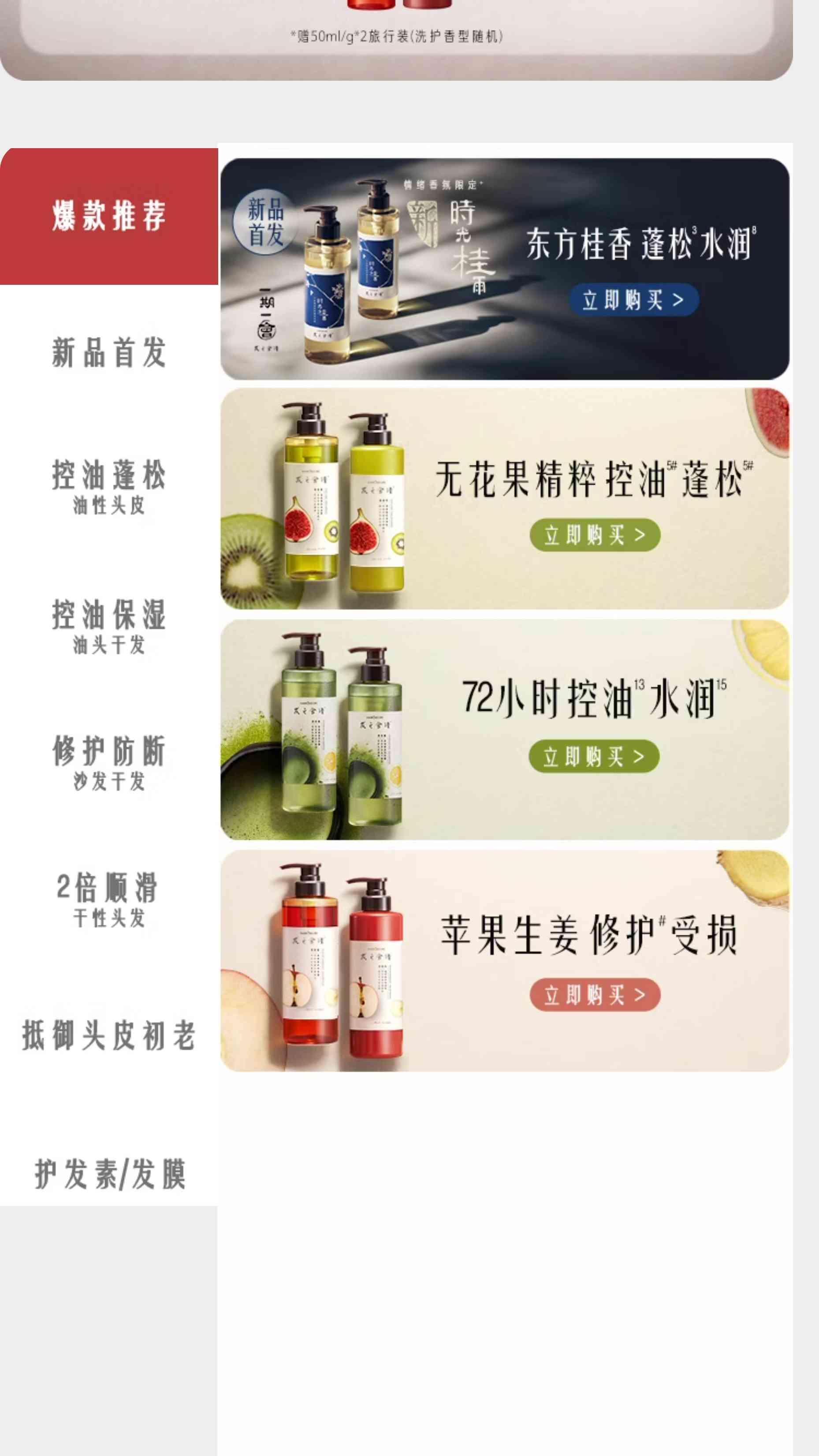Screen dimensions: 819x1456
Task: Switch to the 新品首发 tab
Action: (x=108, y=352)
